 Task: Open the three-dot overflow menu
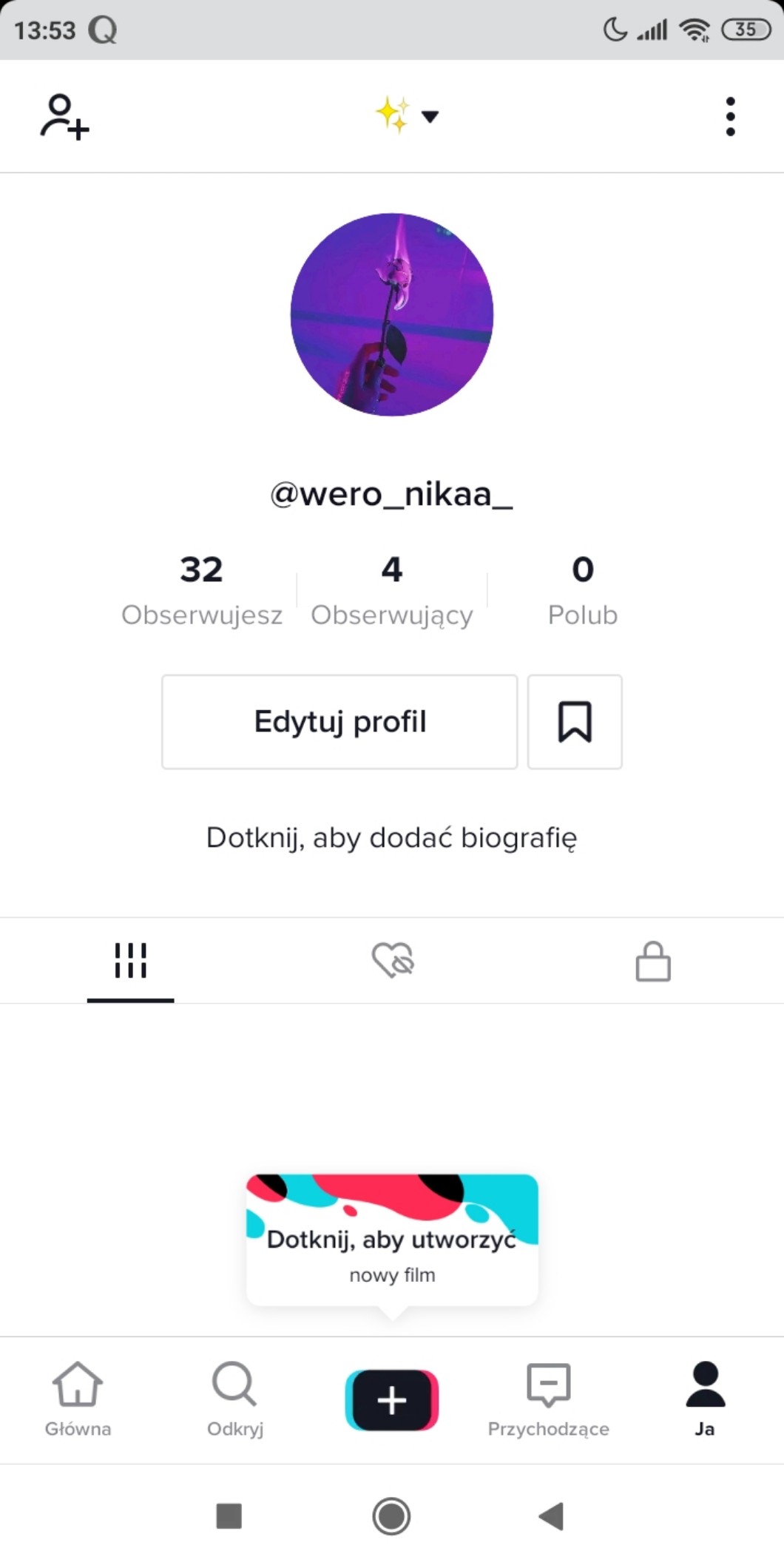(730, 117)
